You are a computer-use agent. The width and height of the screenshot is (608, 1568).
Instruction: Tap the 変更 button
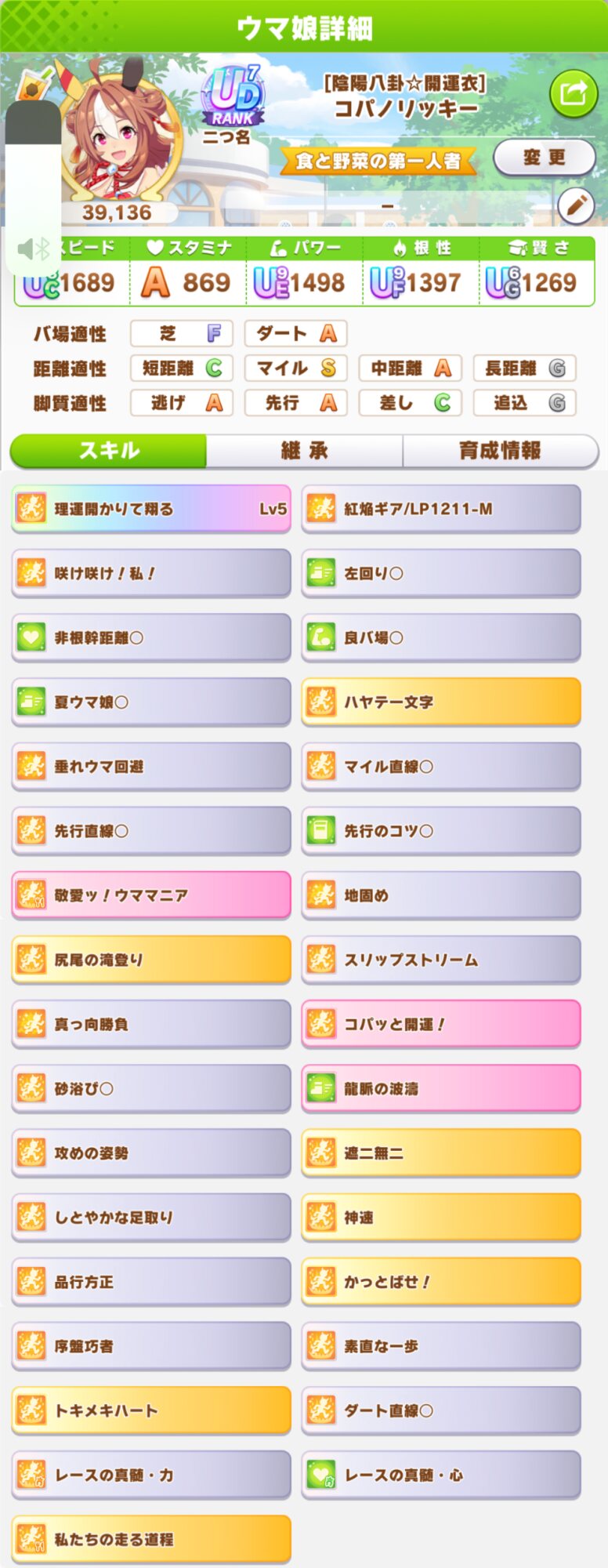544,158
